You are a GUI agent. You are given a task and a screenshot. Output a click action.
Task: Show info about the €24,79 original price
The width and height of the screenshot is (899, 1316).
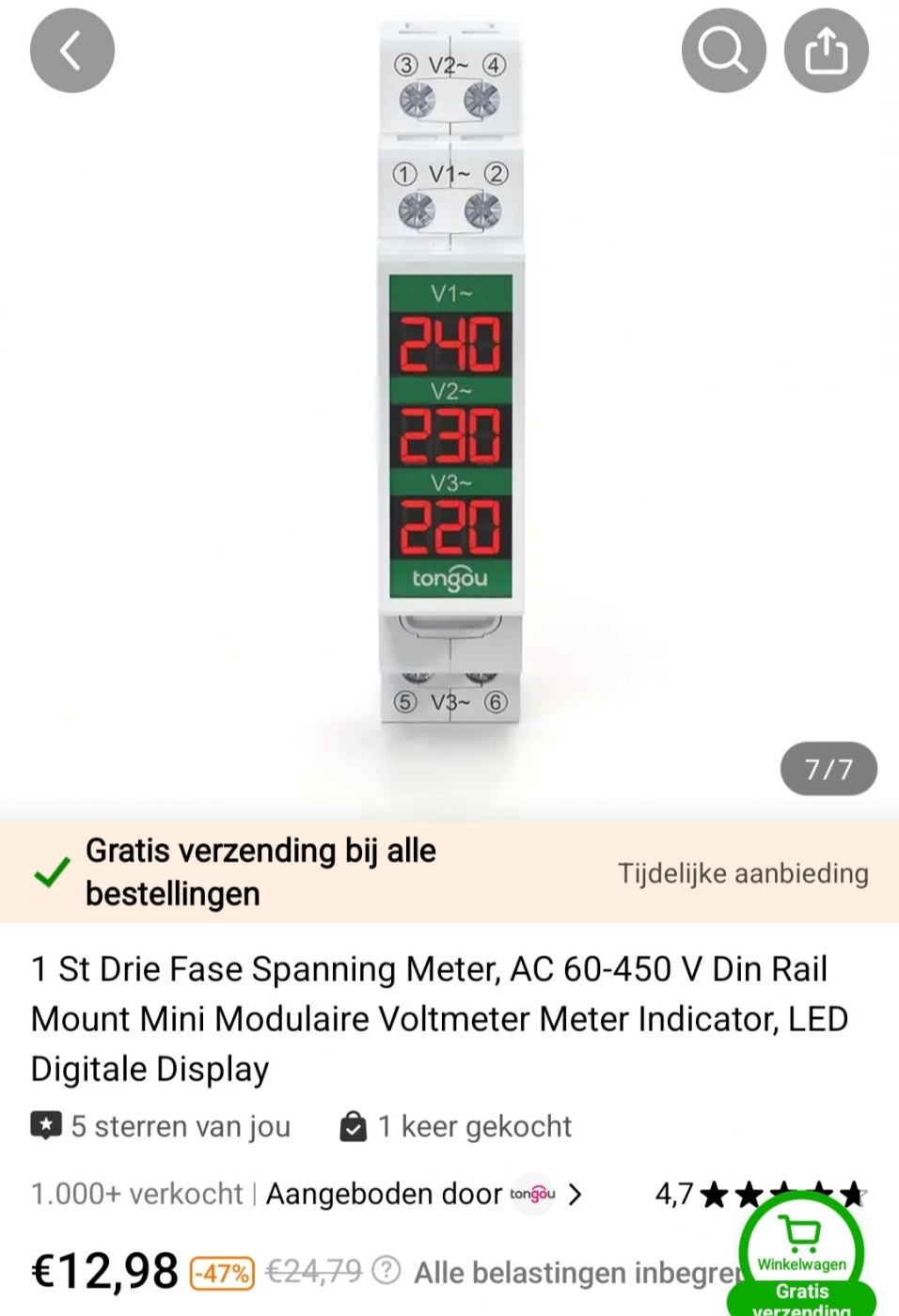[x=386, y=1271]
